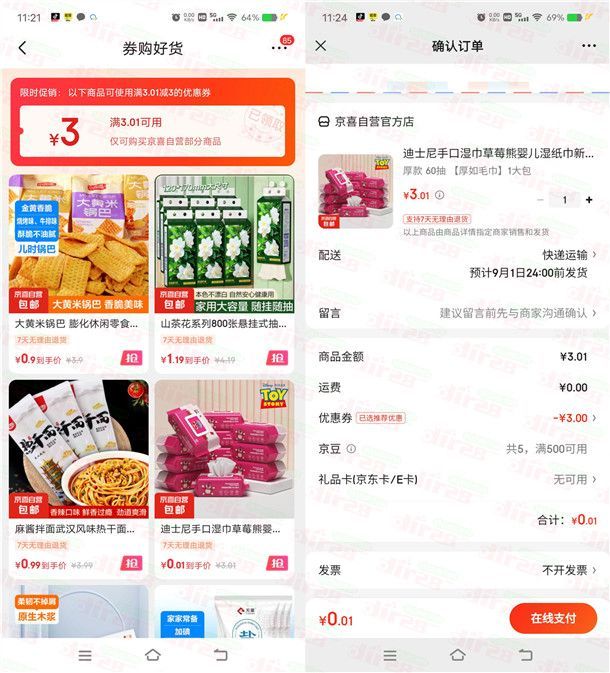Tap 在线支付 to pay ¥0.01

552,618
